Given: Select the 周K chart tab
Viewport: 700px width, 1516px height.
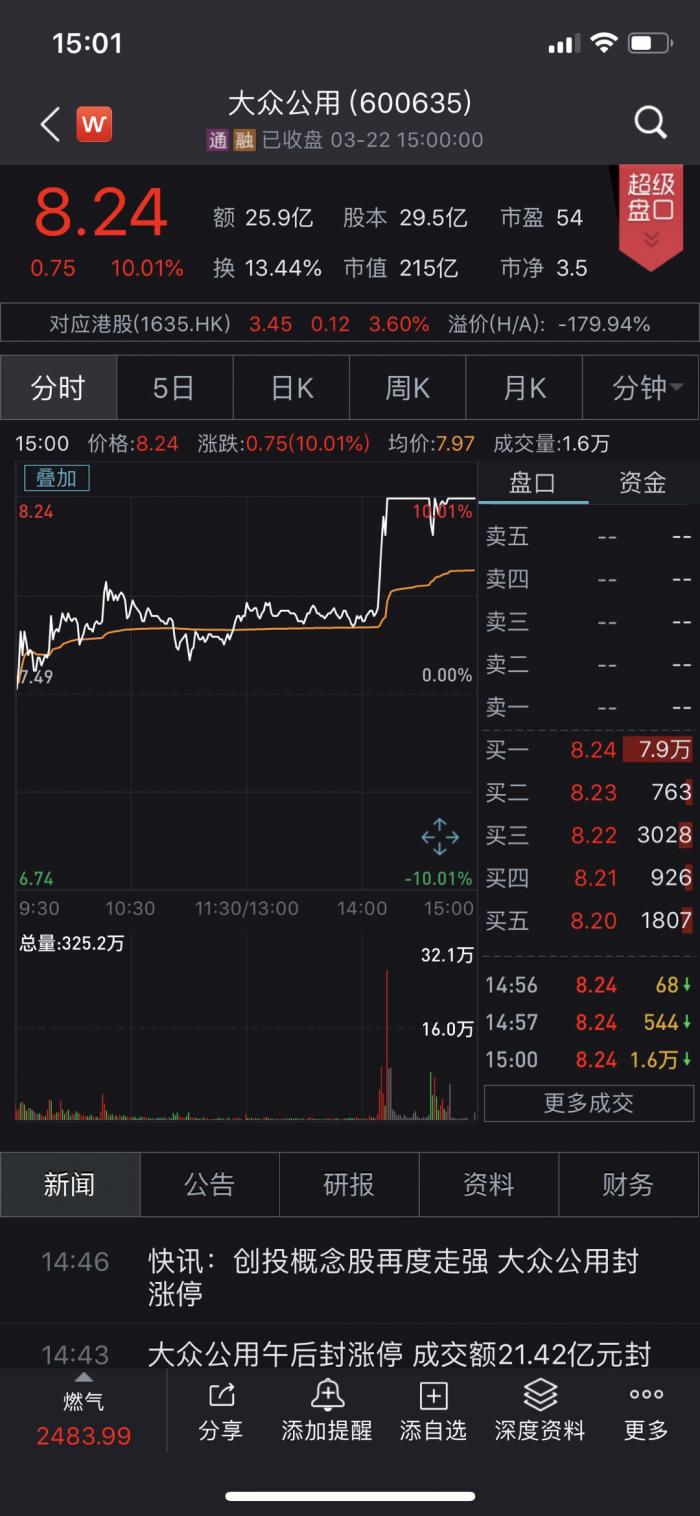Looking at the screenshot, I should (x=407, y=388).
